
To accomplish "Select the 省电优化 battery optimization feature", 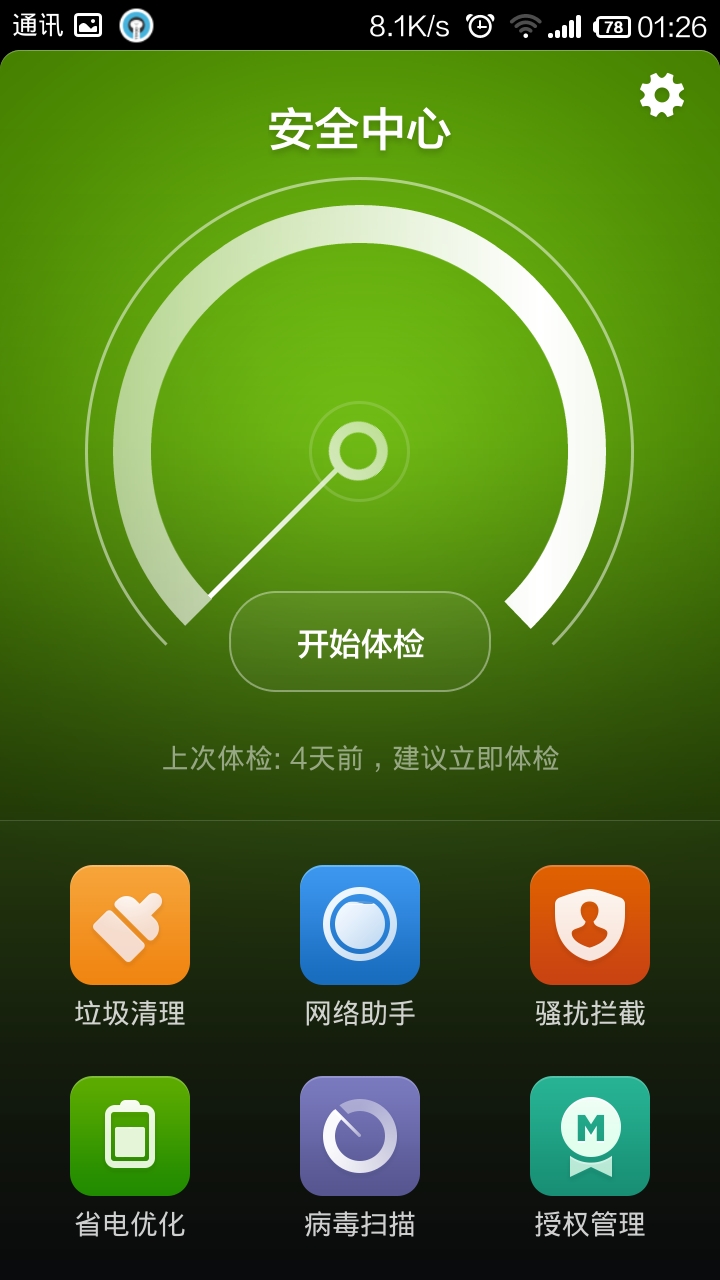I will pyautogui.click(x=129, y=1136).
